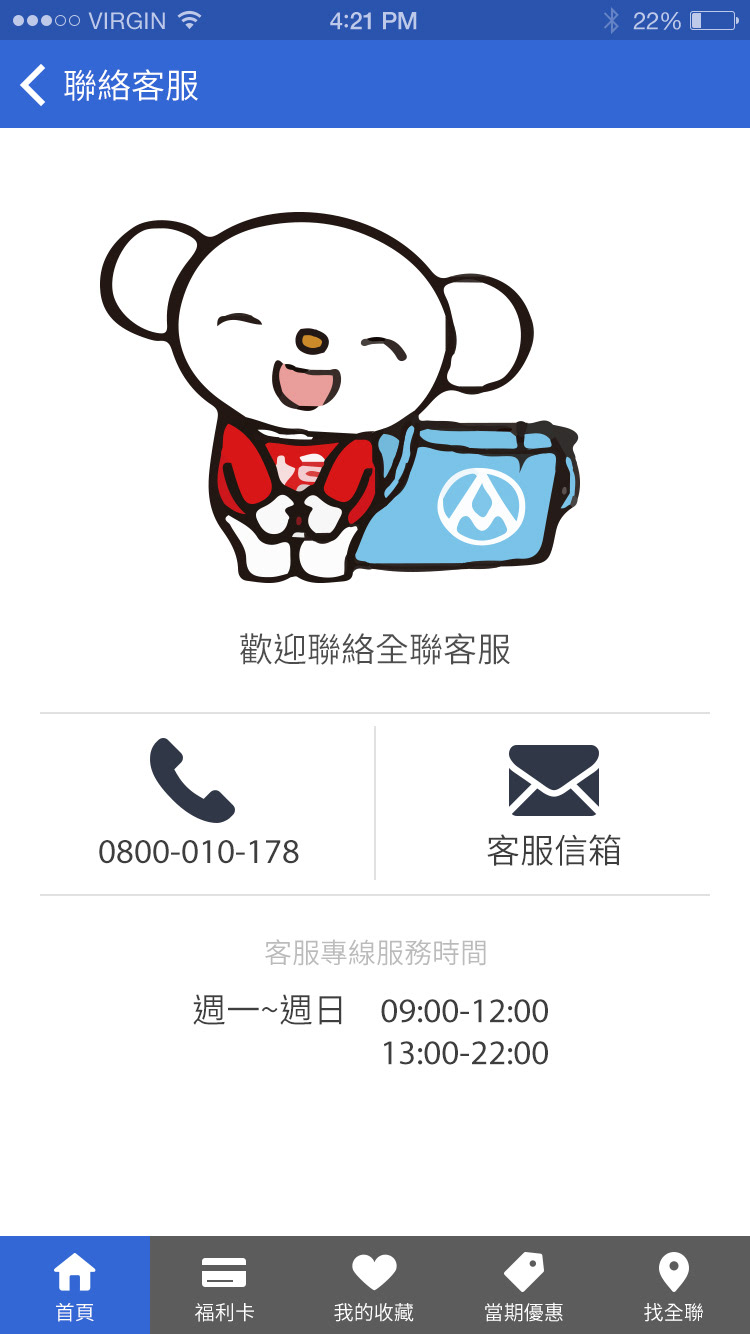Switch to the 首頁 tab
Viewport: 750px width, 1334px height.
75,1285
